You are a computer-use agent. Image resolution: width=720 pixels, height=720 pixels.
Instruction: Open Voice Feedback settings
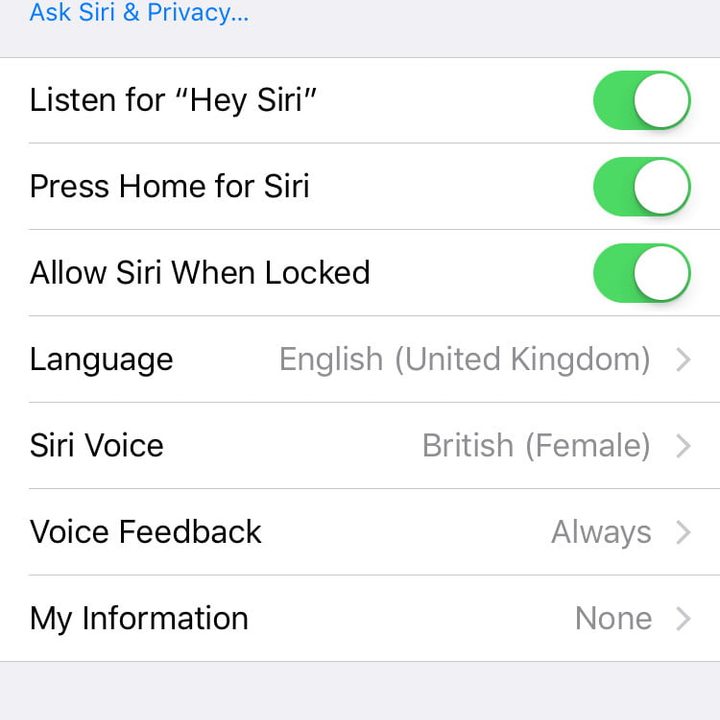[360, 532]
